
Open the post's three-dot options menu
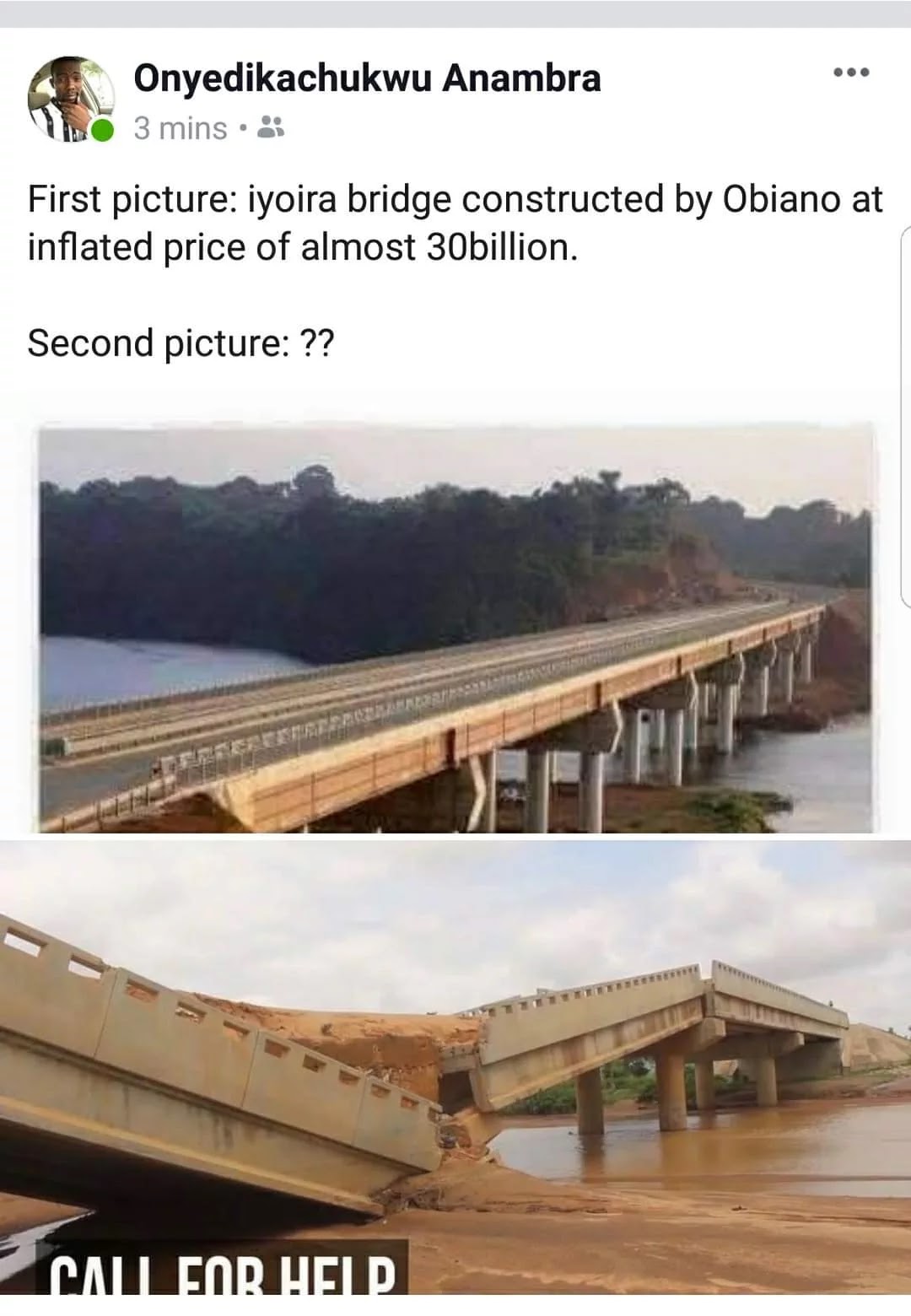pyautogui.click(x=850, y=73)
